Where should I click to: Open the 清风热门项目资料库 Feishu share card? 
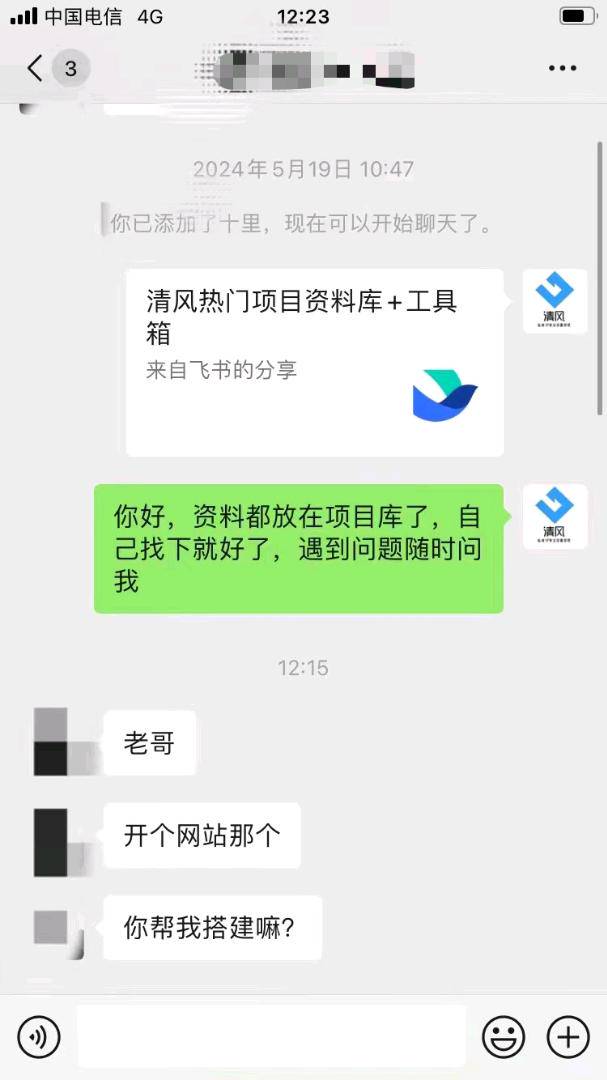click(314, 362)
